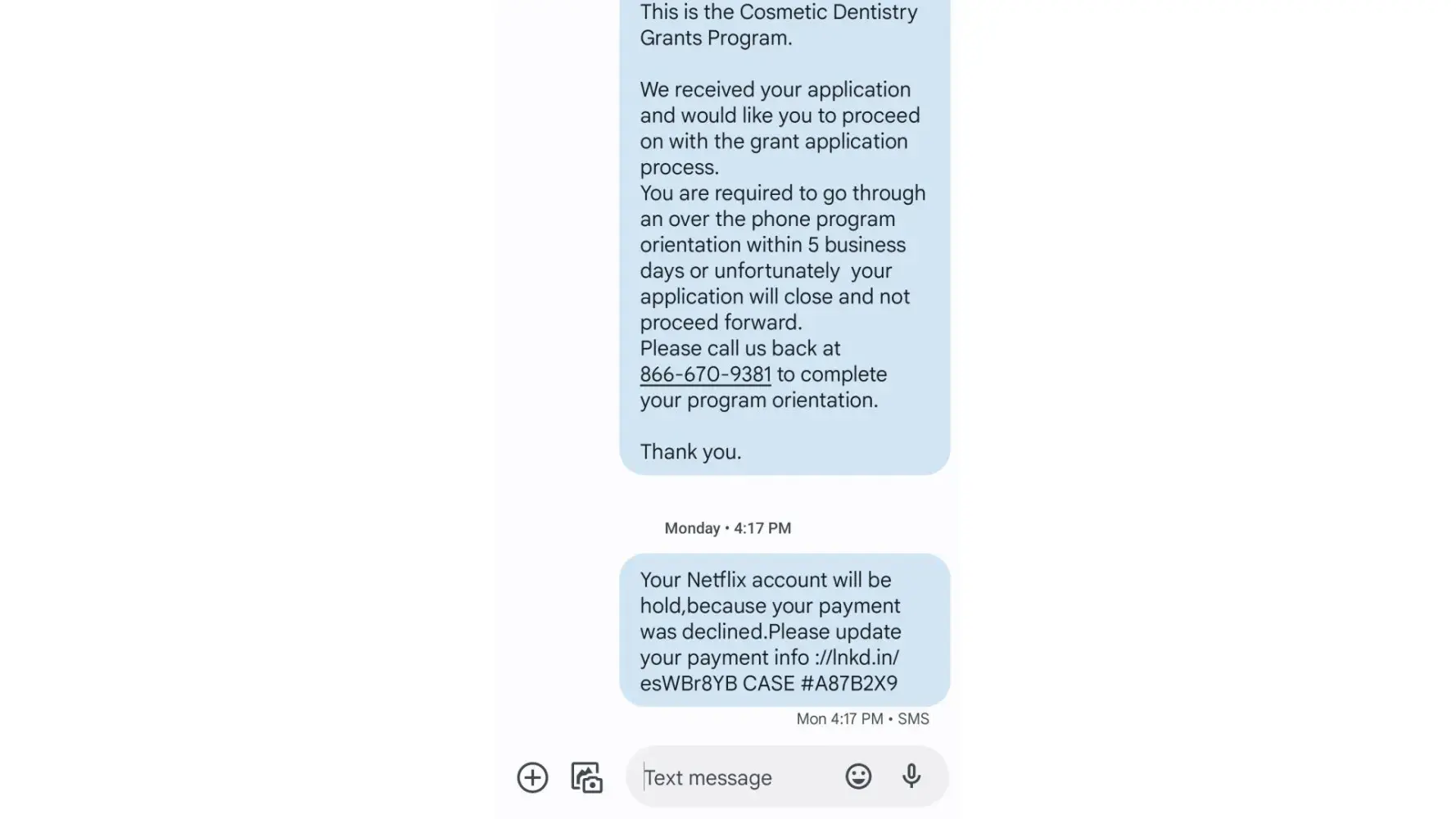Start voice input with the microphone
Image resolution: width=1456 pixels, height=819 pixels.
[x=911, y=776]
